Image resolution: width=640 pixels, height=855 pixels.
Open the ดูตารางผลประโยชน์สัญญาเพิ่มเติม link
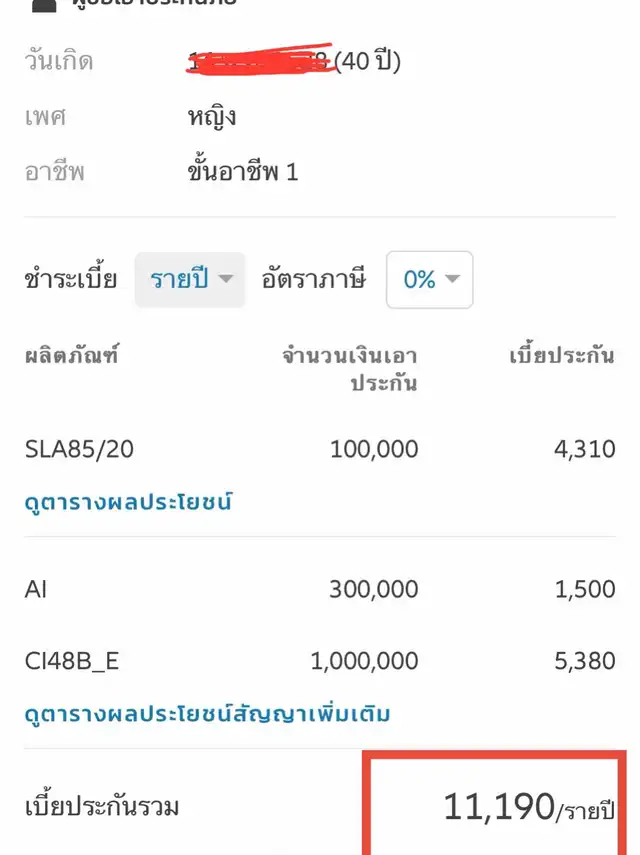(207, 714)
